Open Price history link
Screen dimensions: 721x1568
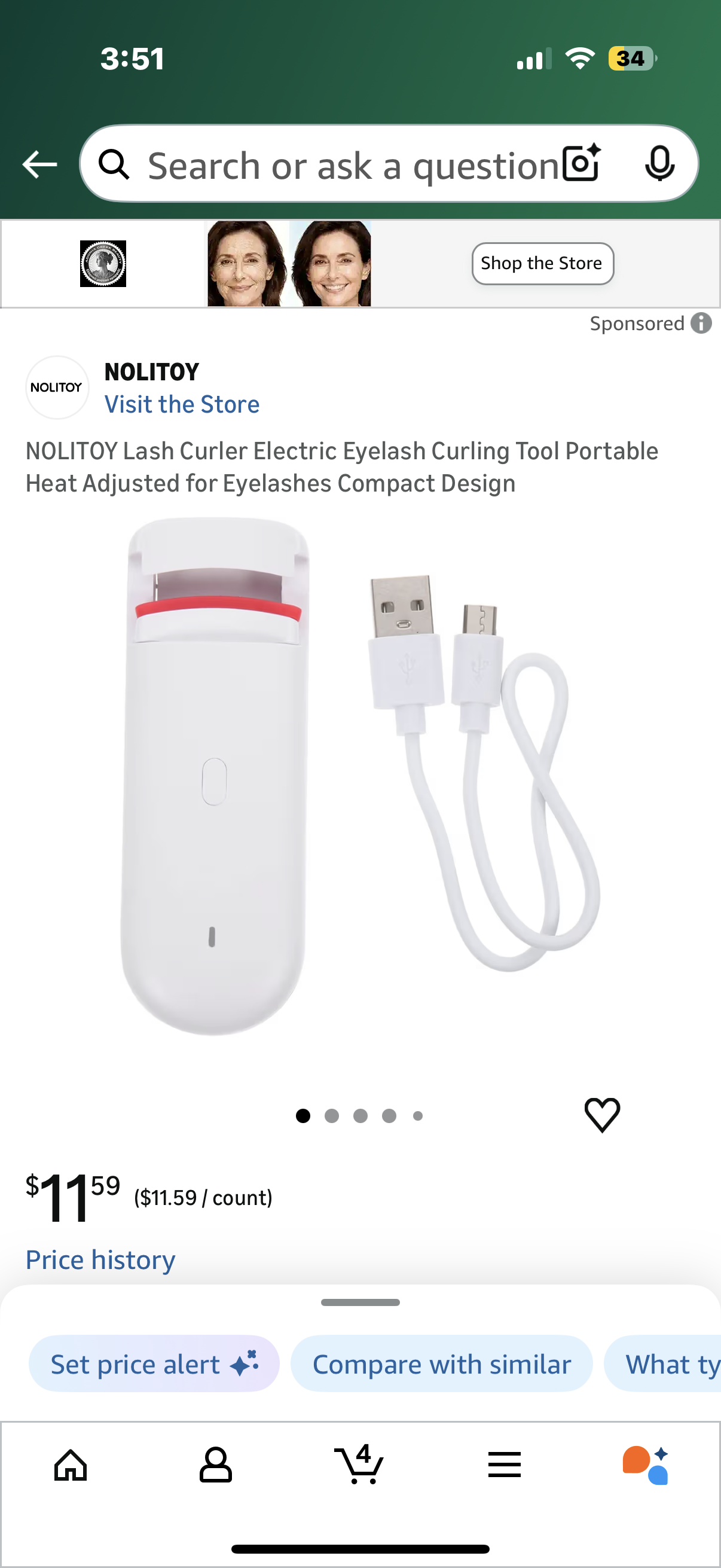point(100,1259)
